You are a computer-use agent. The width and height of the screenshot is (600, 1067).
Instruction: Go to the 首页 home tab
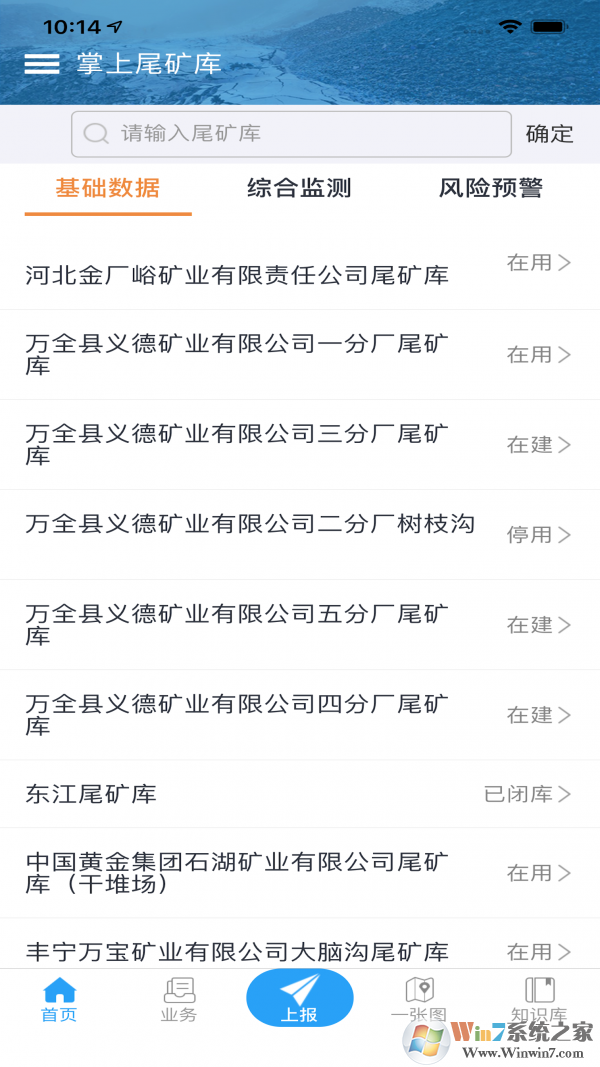60,1000
